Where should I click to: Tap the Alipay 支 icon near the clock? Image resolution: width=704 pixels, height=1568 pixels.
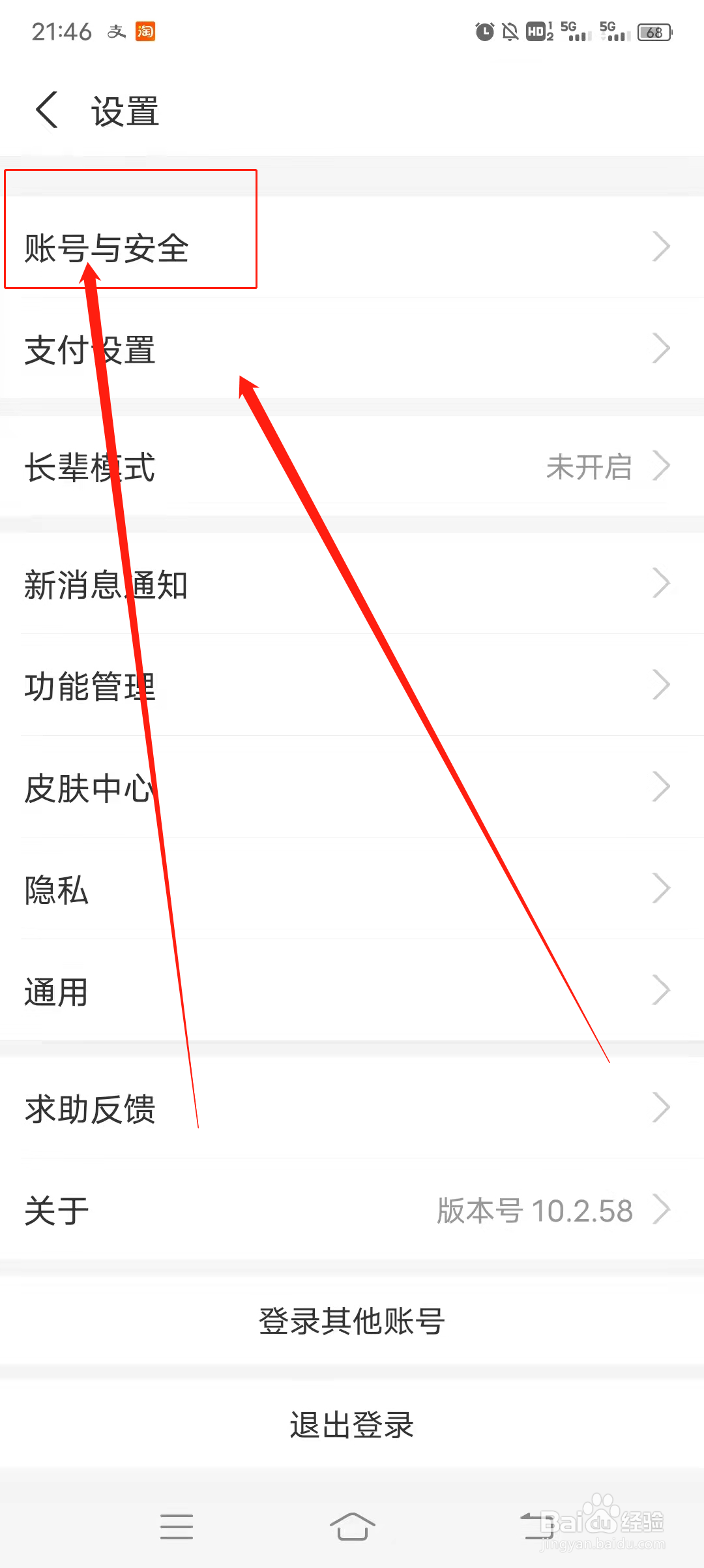115,32
